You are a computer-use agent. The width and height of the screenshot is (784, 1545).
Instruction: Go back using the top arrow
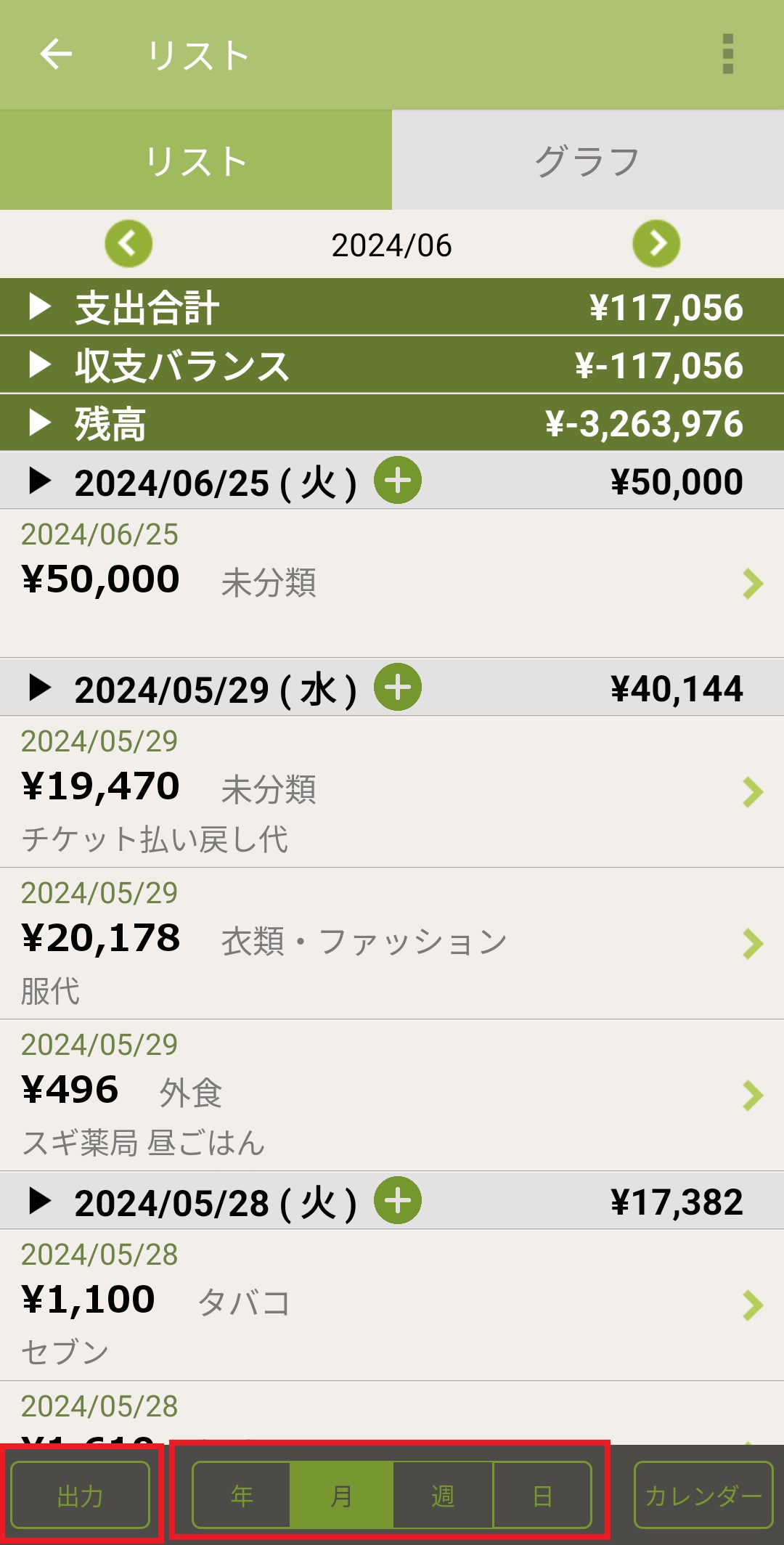[56, 54]
